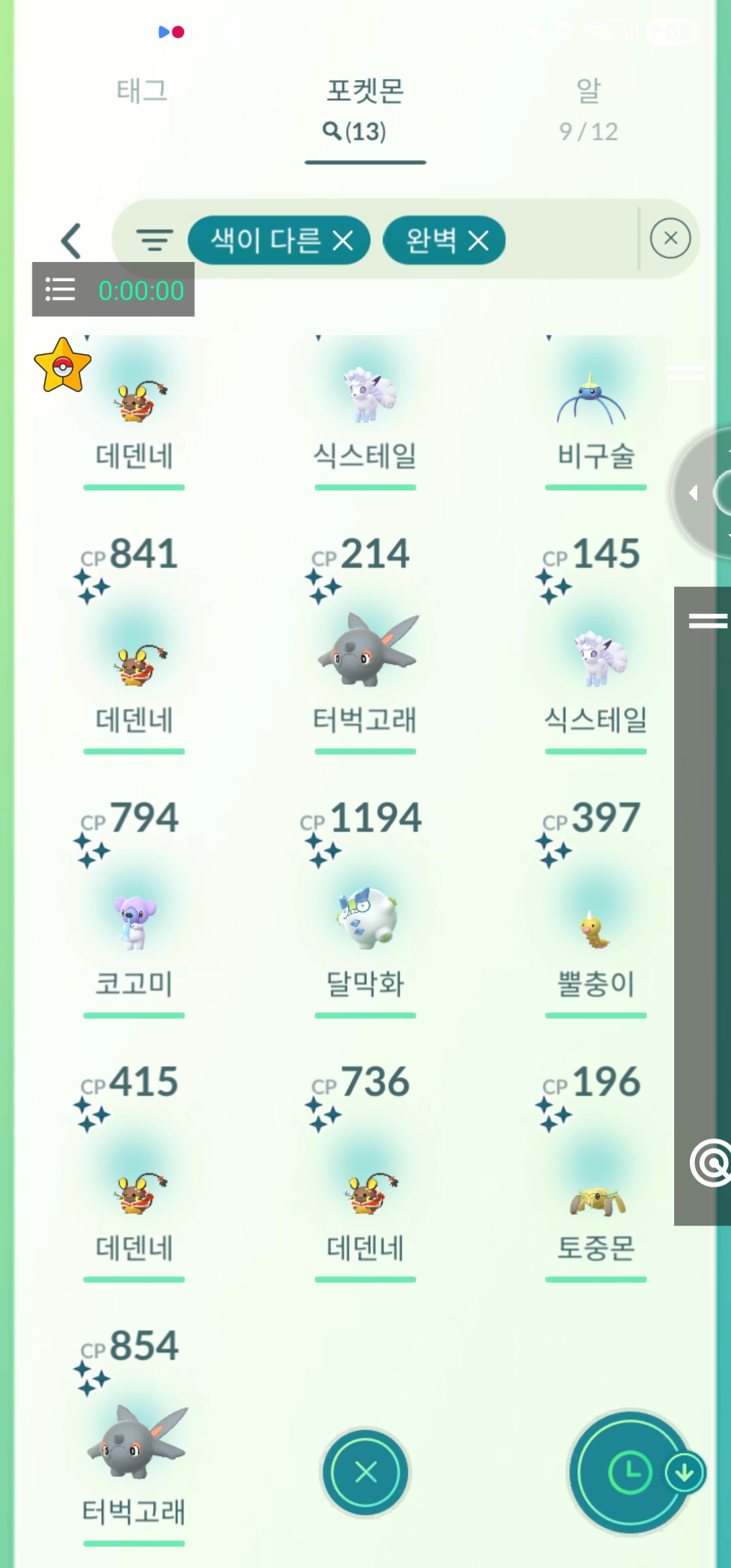Go back with the left arrow

[x=72, y=240]
